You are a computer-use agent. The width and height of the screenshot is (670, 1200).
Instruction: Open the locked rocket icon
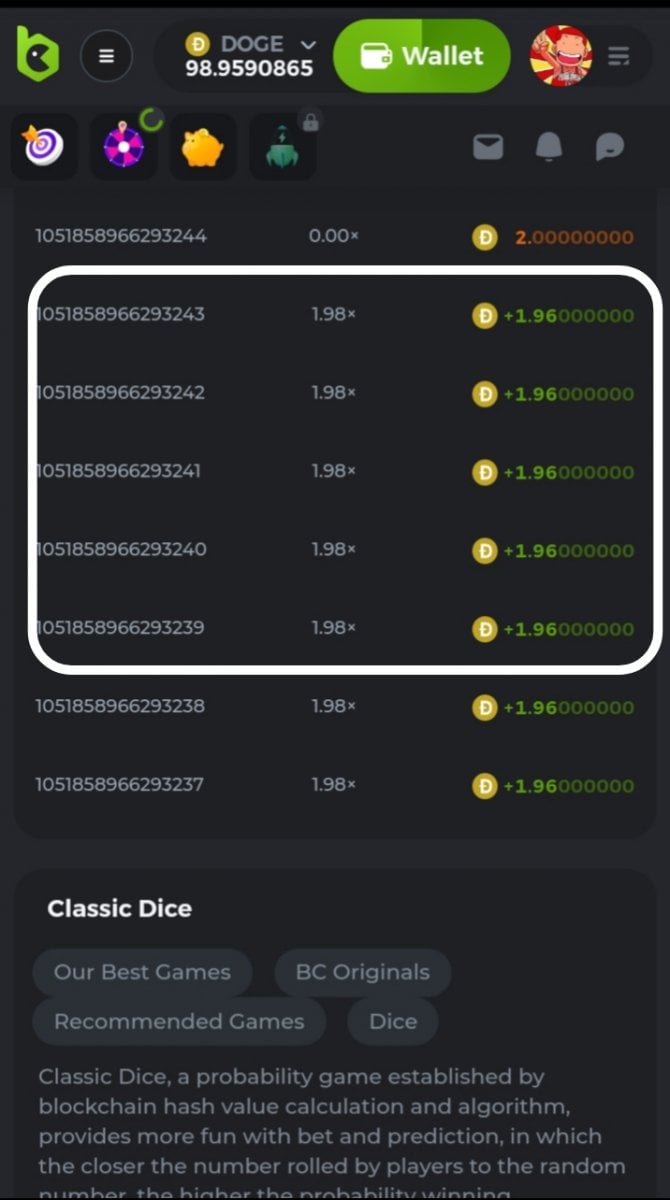[283, 148]
